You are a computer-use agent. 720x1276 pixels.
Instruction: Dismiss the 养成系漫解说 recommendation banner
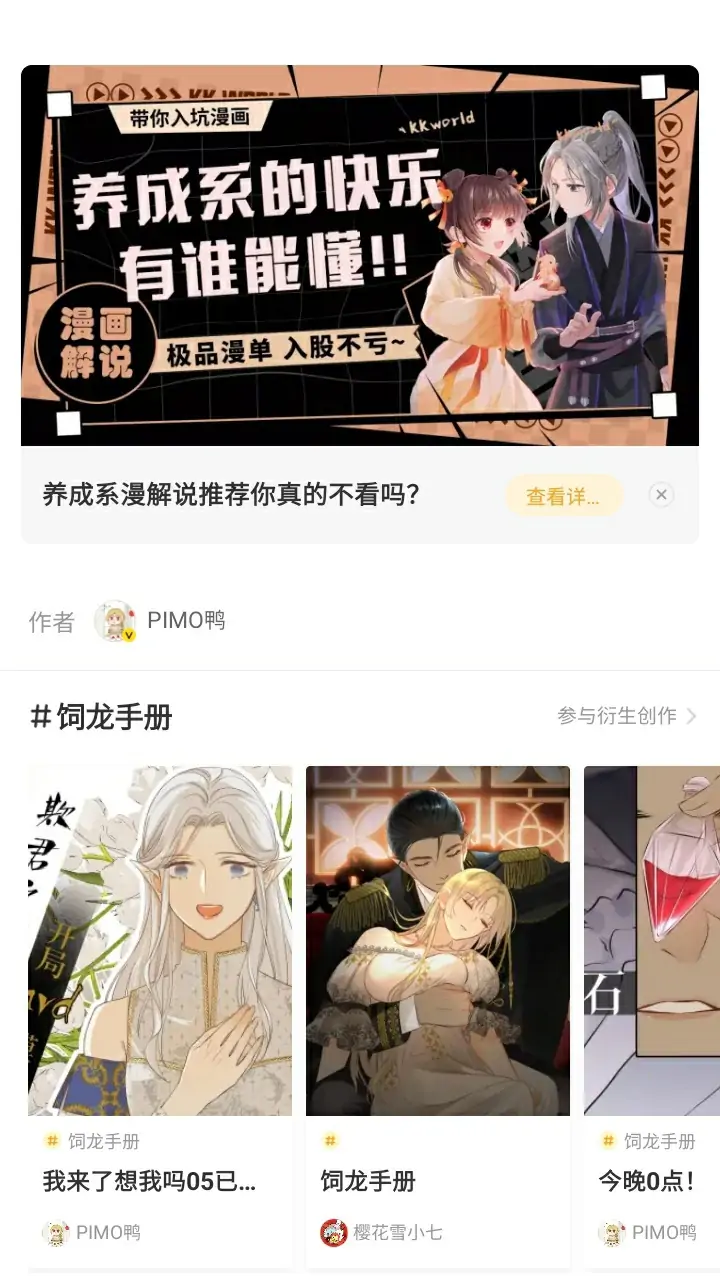coord(661,495)
